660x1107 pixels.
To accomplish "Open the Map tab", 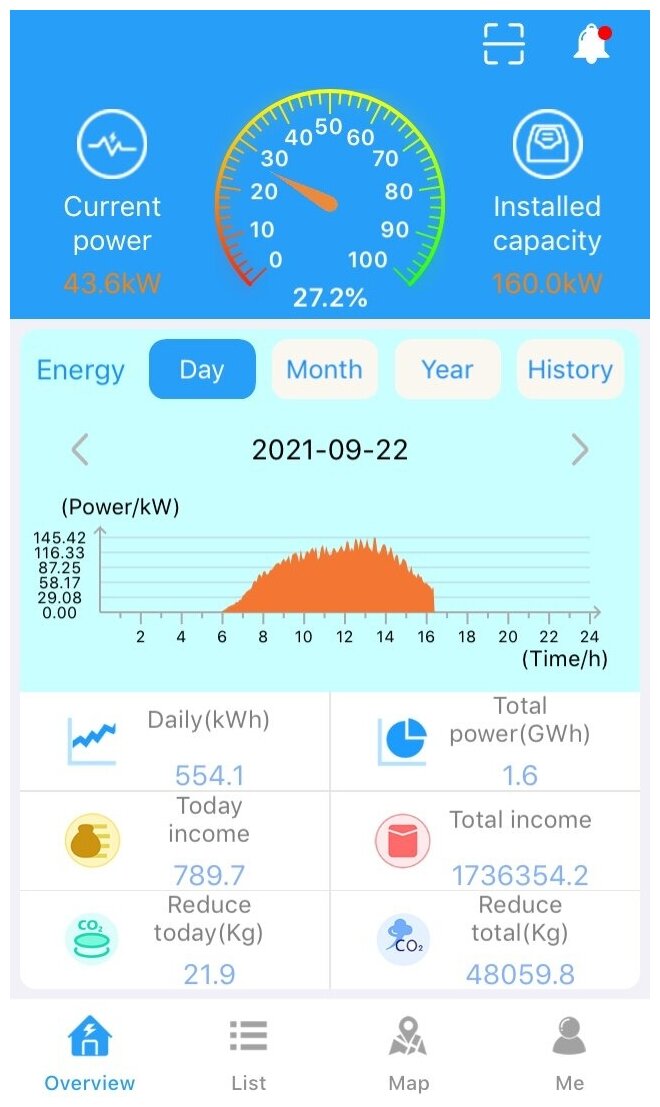I will pyautogui.click(x=408, y=1054).
